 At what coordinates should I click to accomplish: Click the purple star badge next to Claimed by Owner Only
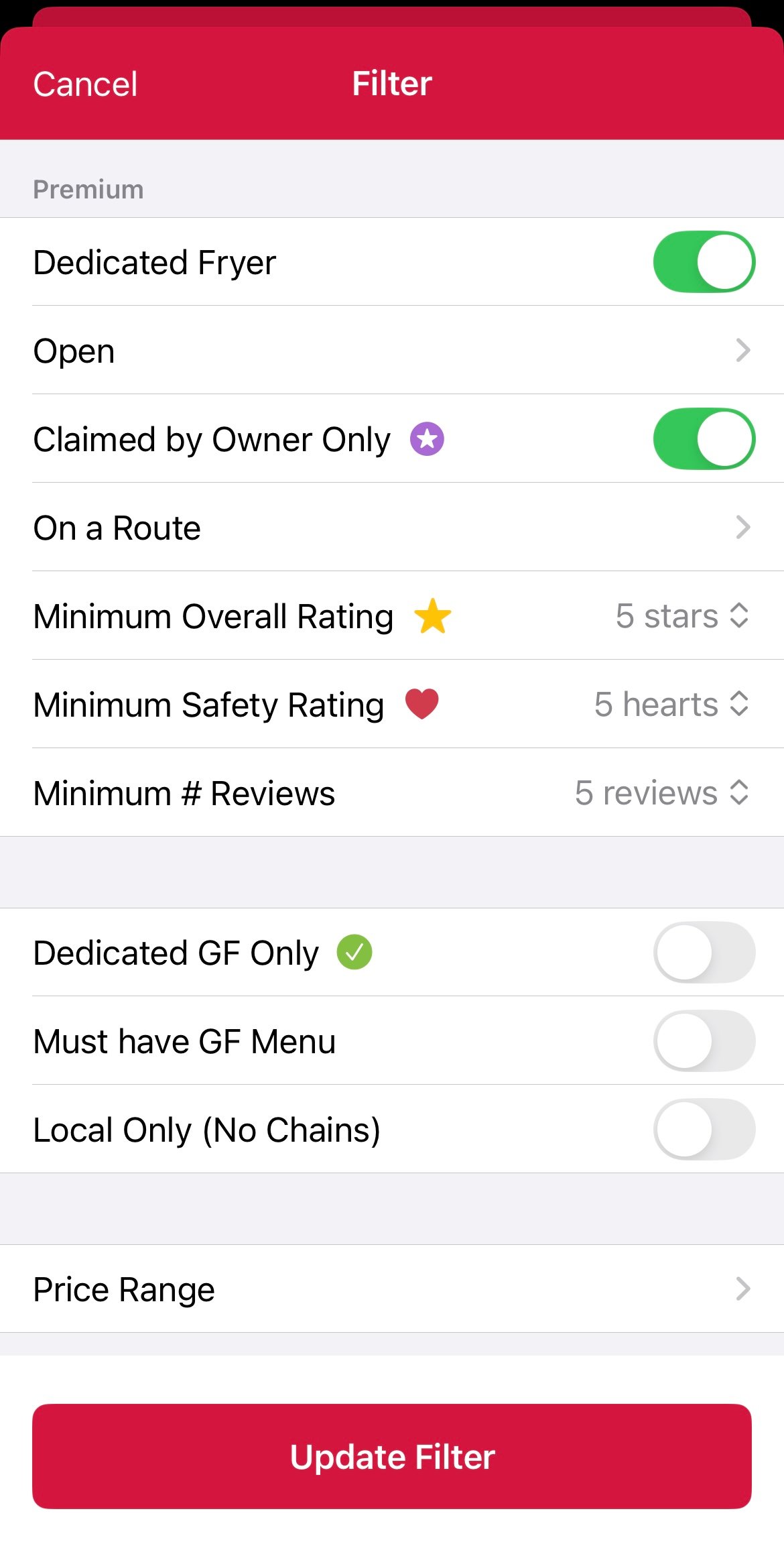(428, 439)
